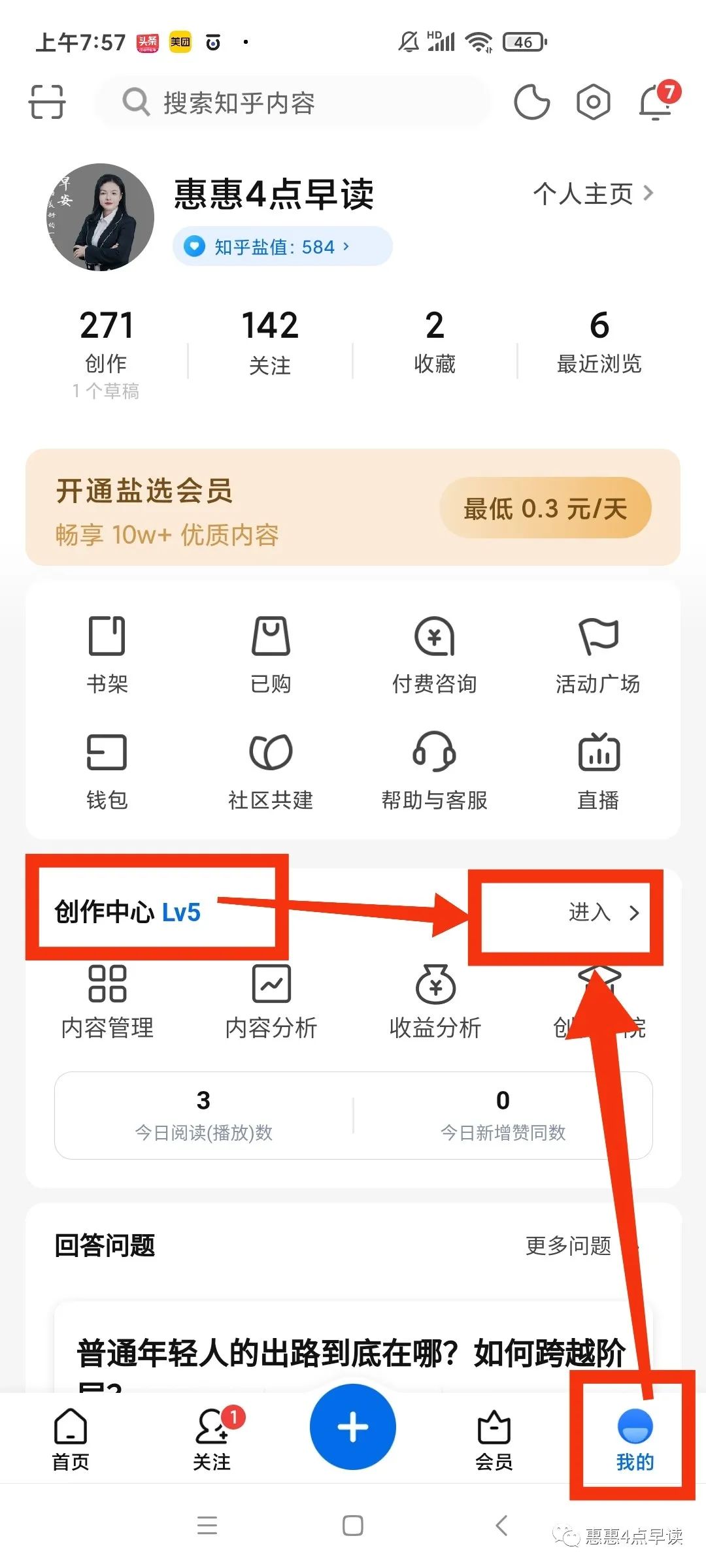
Task: Open the notifications bell with badge 7
Action: [656, 101]
